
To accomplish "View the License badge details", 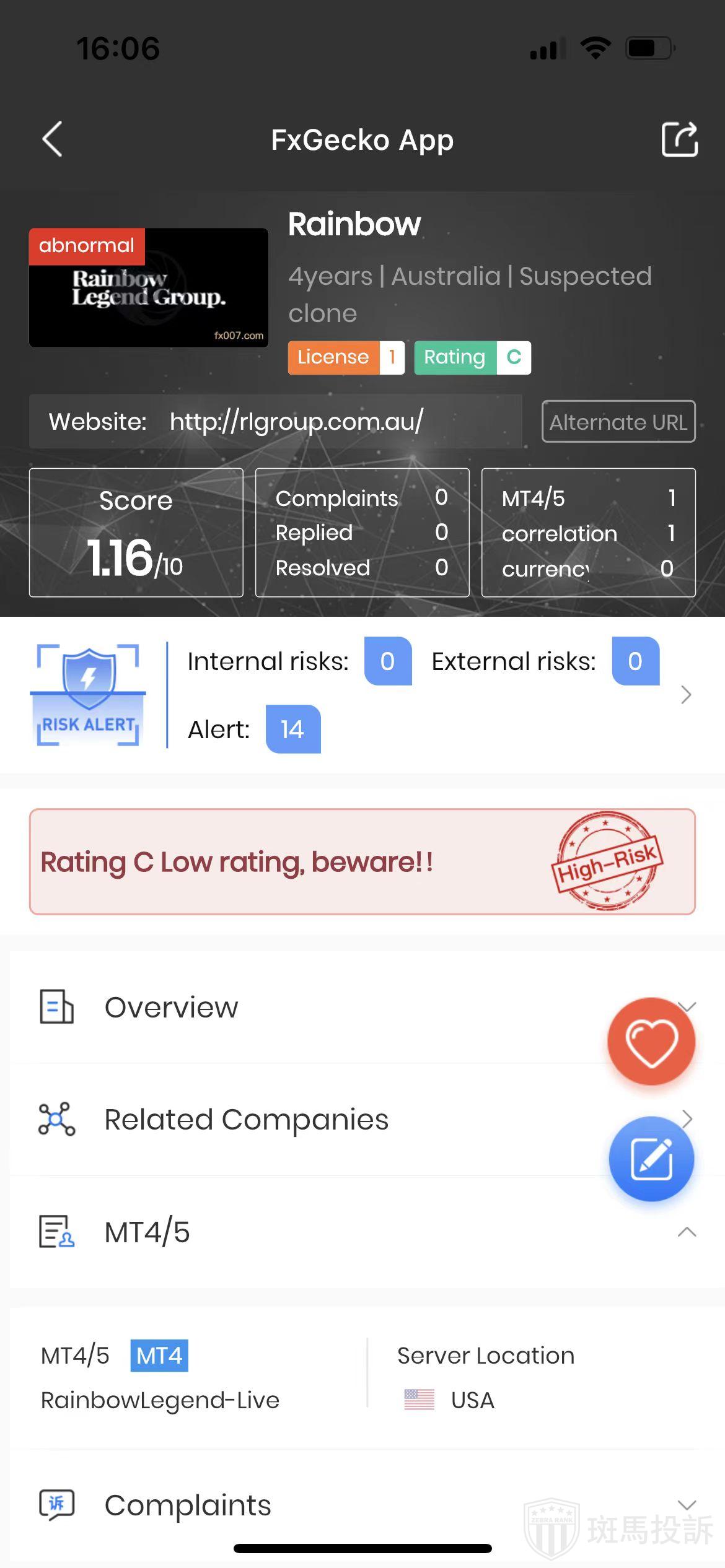I will tap(346, 357).
